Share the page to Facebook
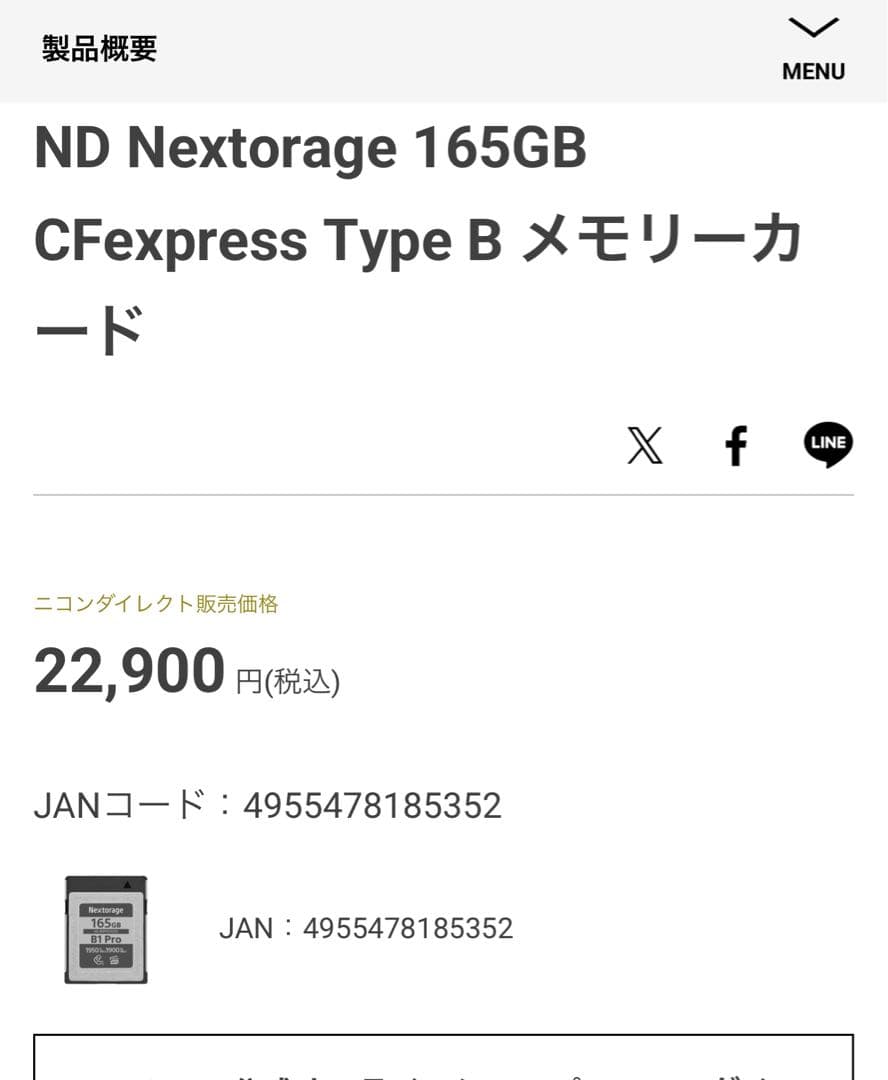The width and height of the screenshot is (888, 1080). tap(737, 446)
